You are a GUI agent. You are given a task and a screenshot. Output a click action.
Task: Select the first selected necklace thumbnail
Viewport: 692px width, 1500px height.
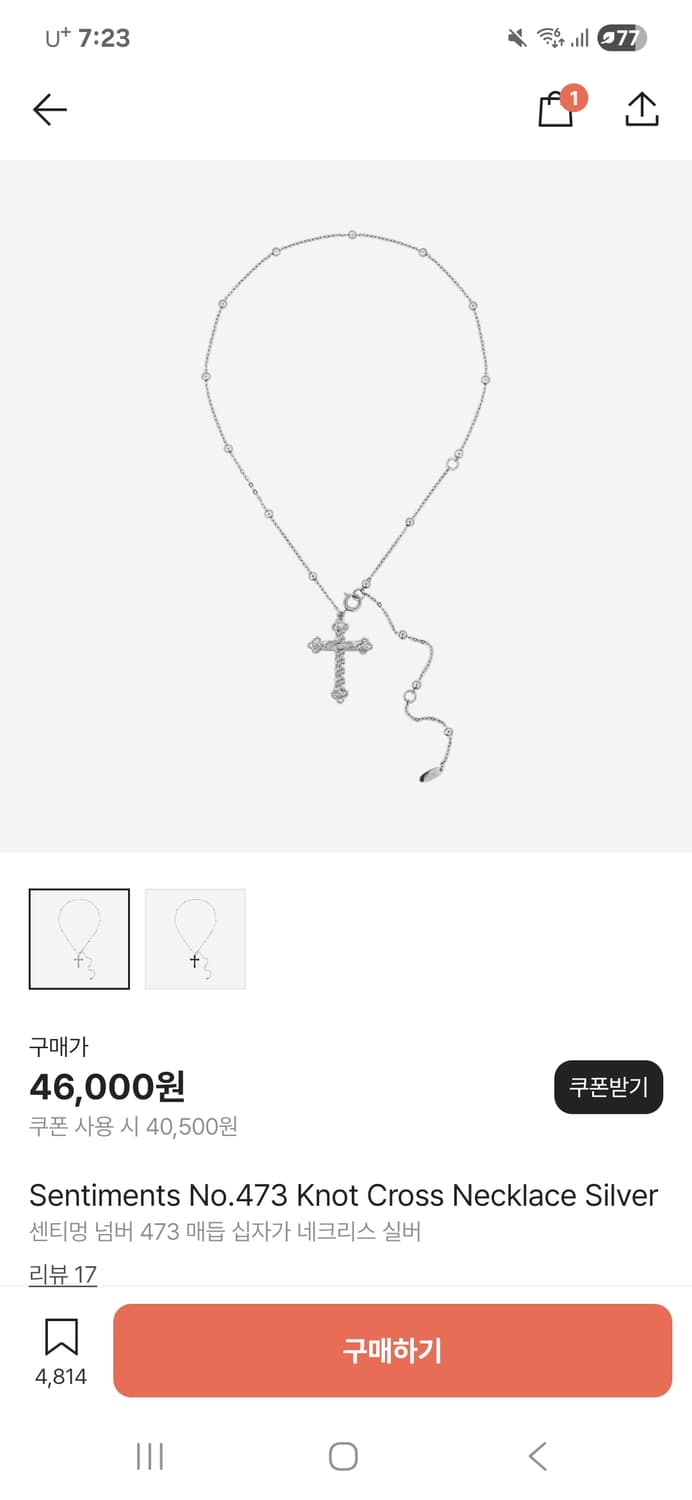coord(79,938)
